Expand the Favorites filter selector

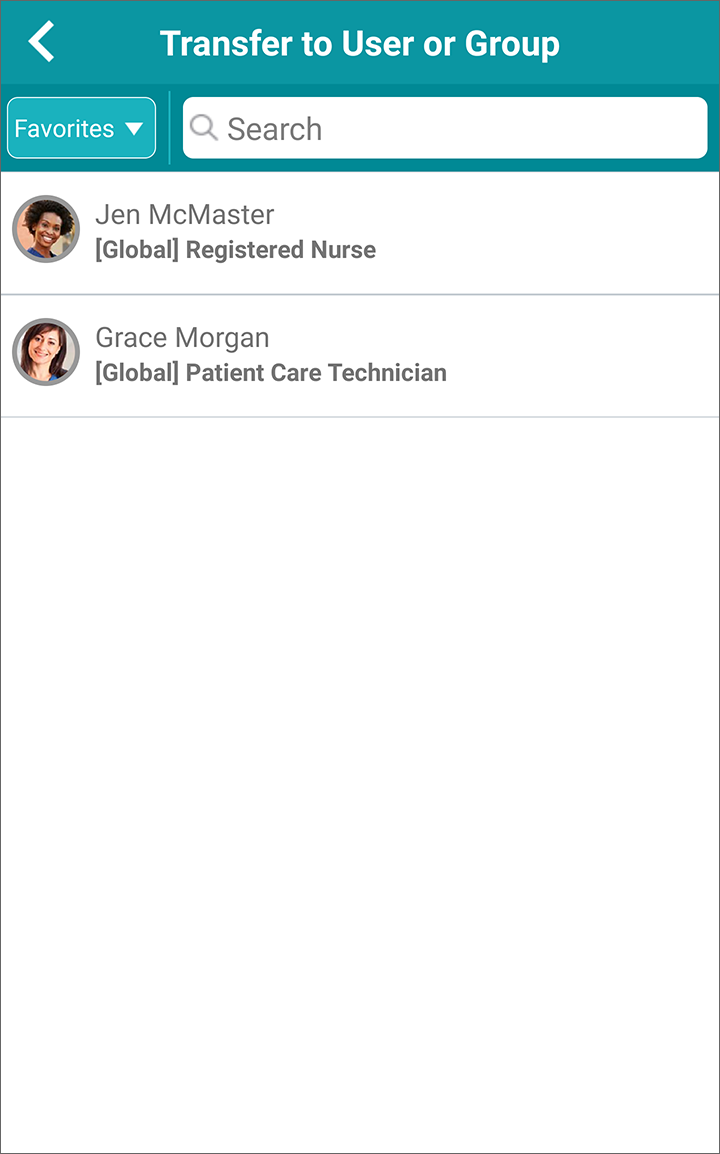coord(80,128)
